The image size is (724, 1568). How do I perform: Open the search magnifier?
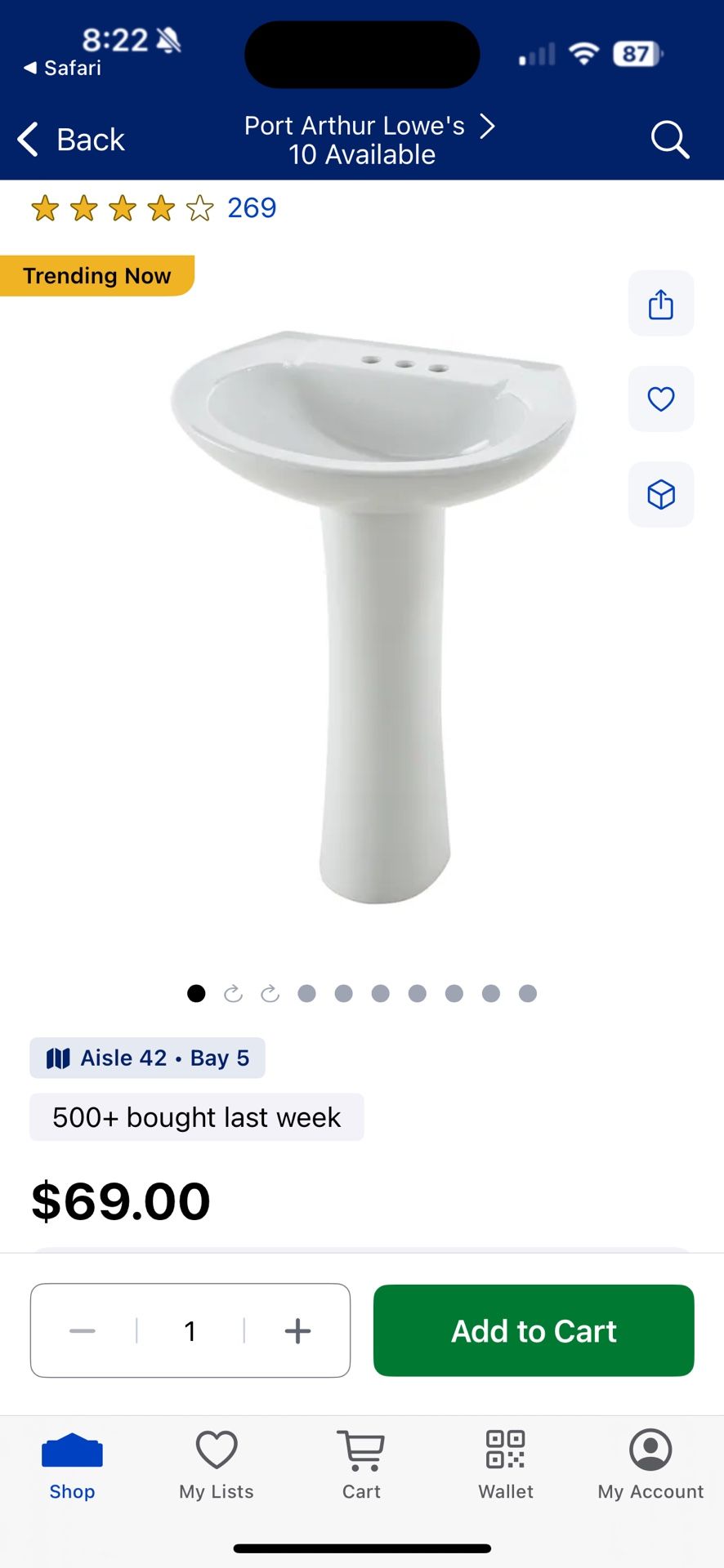click(x=669, y=140)
